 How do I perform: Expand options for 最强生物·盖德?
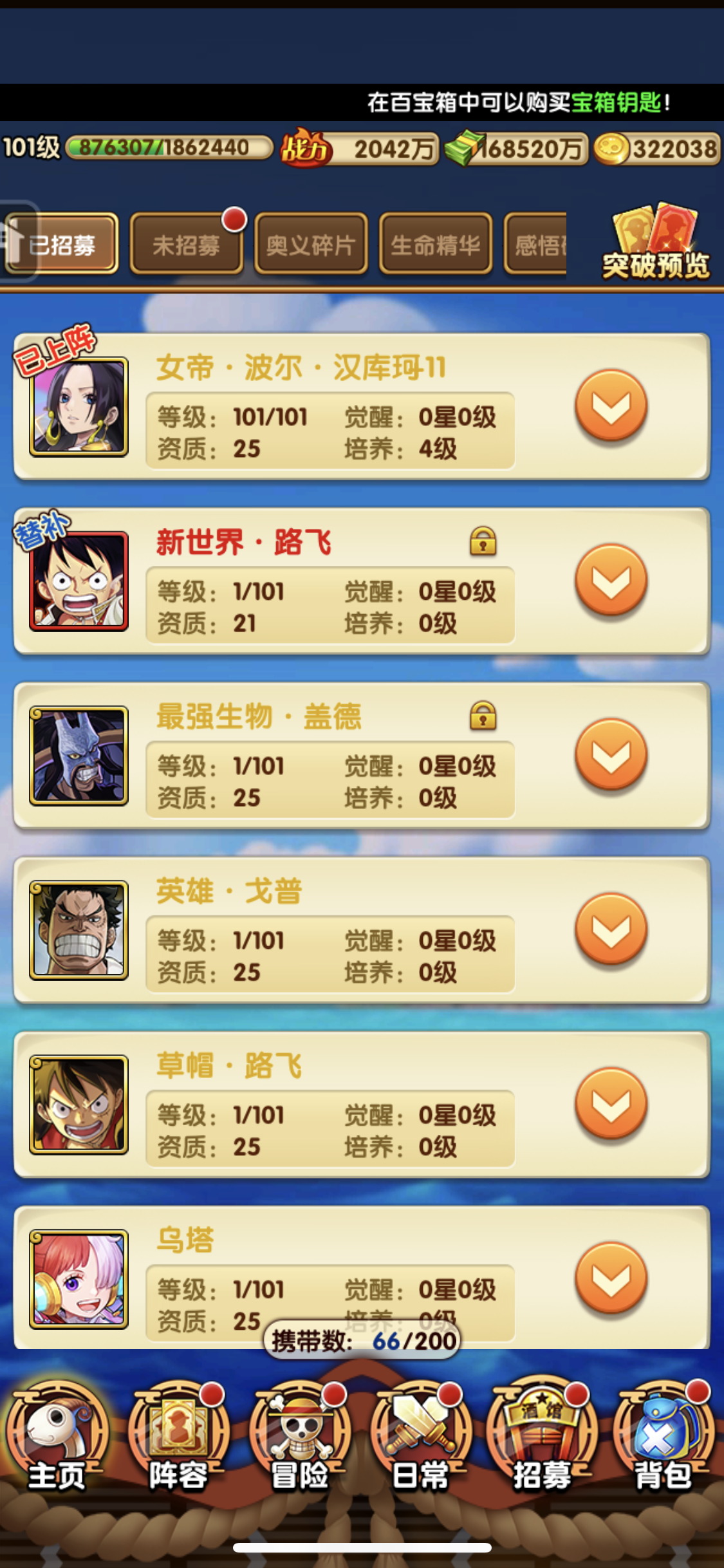[611, 755]
